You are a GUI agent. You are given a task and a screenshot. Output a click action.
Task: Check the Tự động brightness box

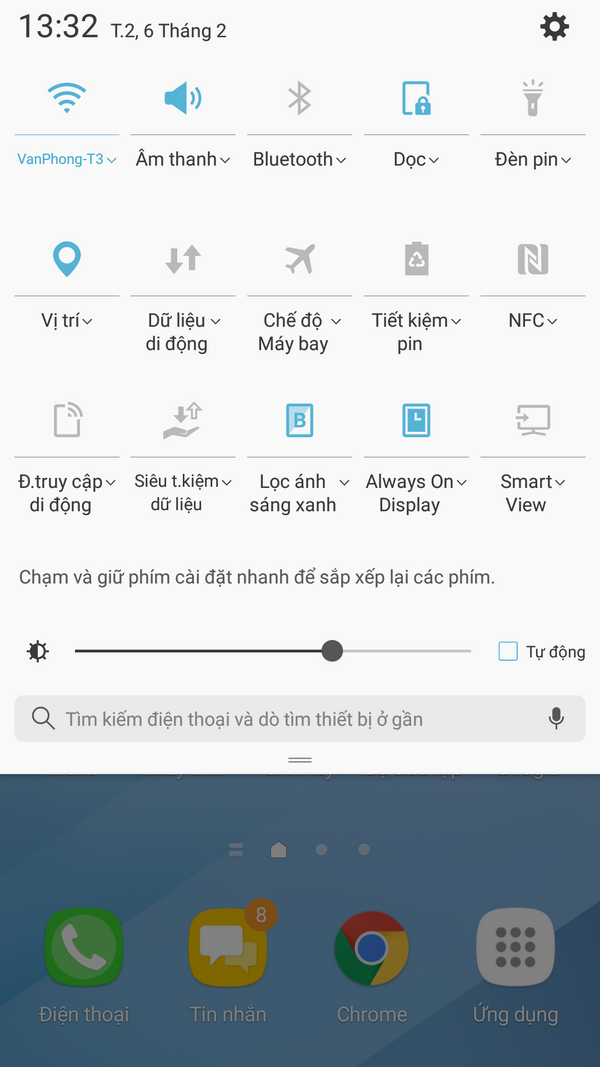[x=508, y=652]
